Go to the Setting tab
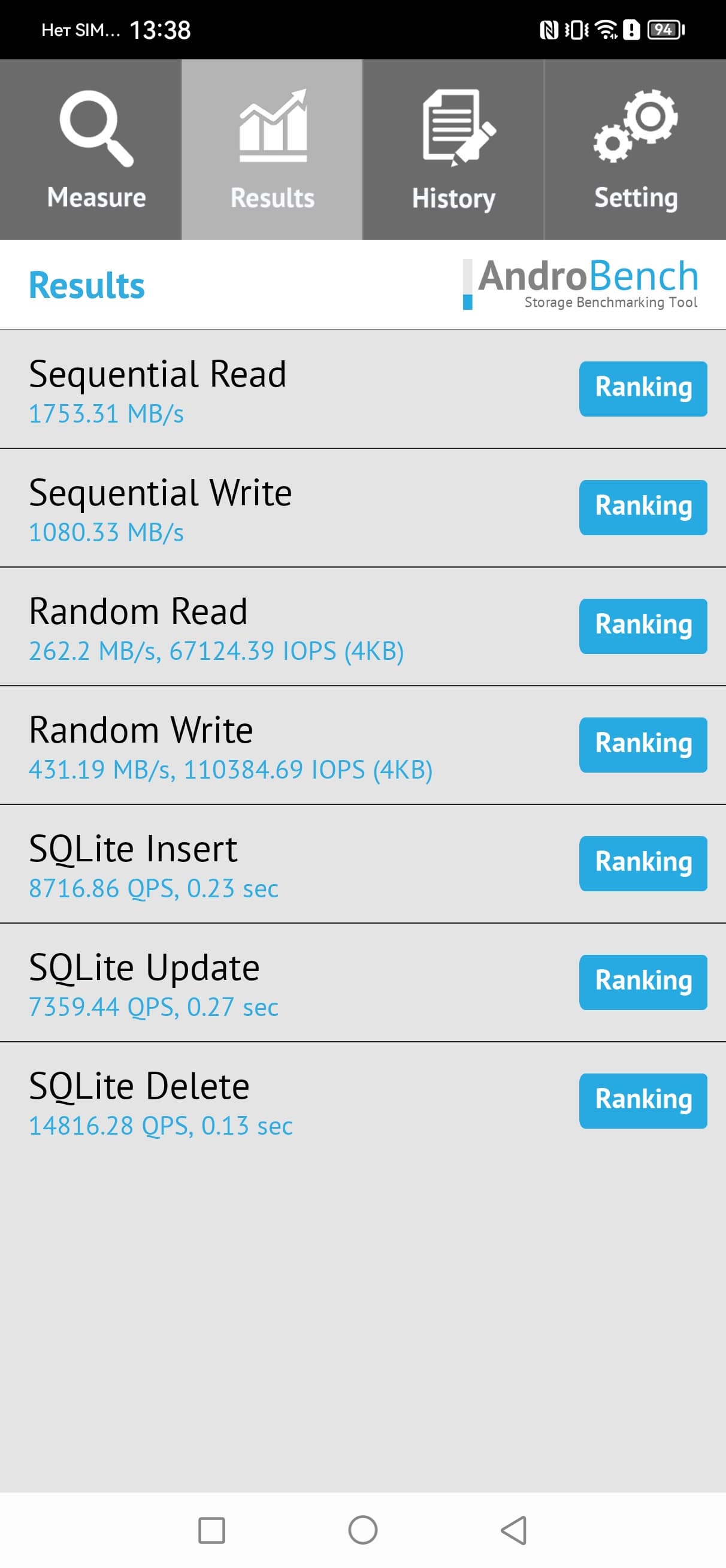Screen dimensions: 726x1568 [x=636, y=150]
